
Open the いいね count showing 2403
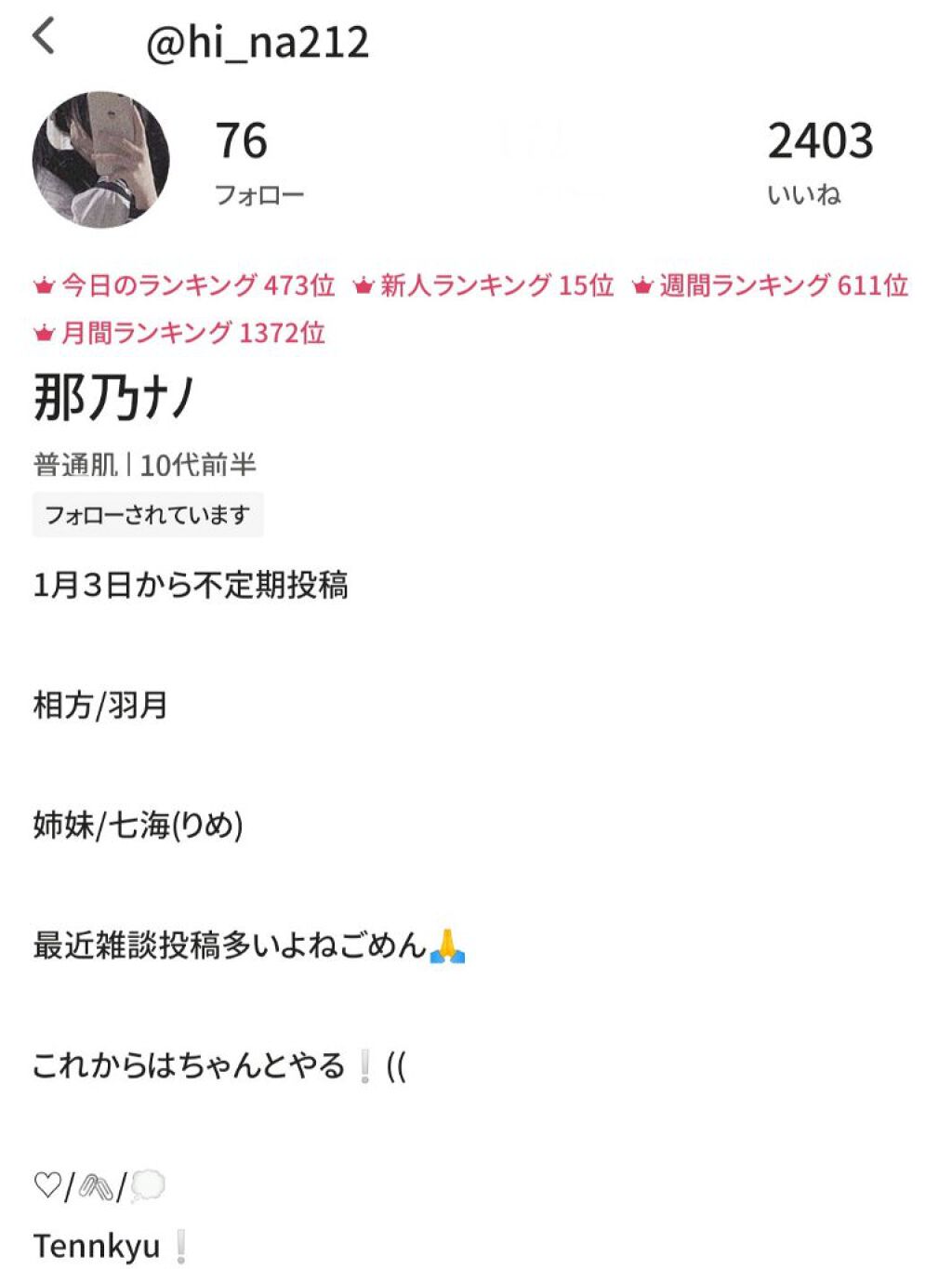820,163
